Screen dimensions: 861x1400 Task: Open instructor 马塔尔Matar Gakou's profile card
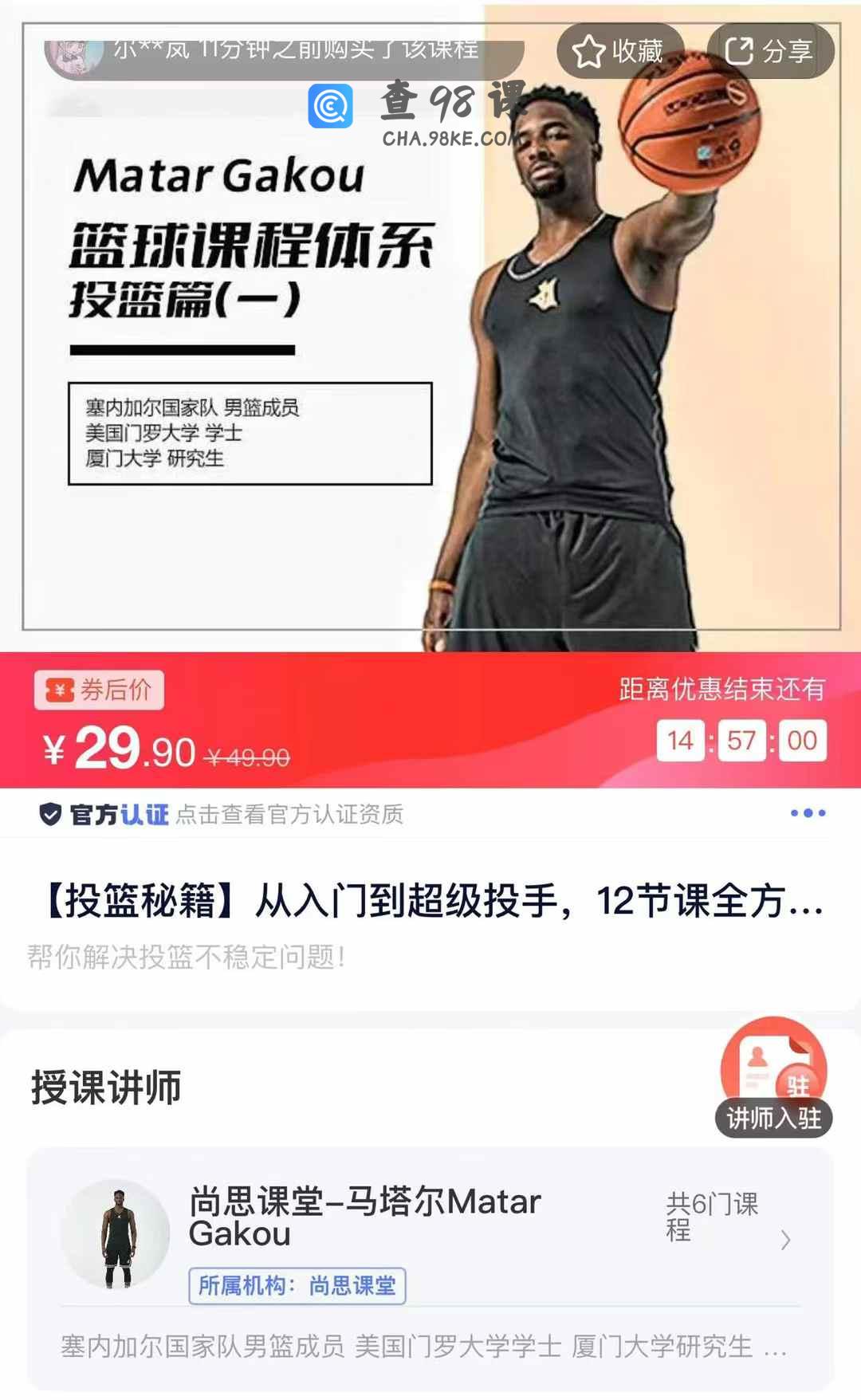point(431,1232)
